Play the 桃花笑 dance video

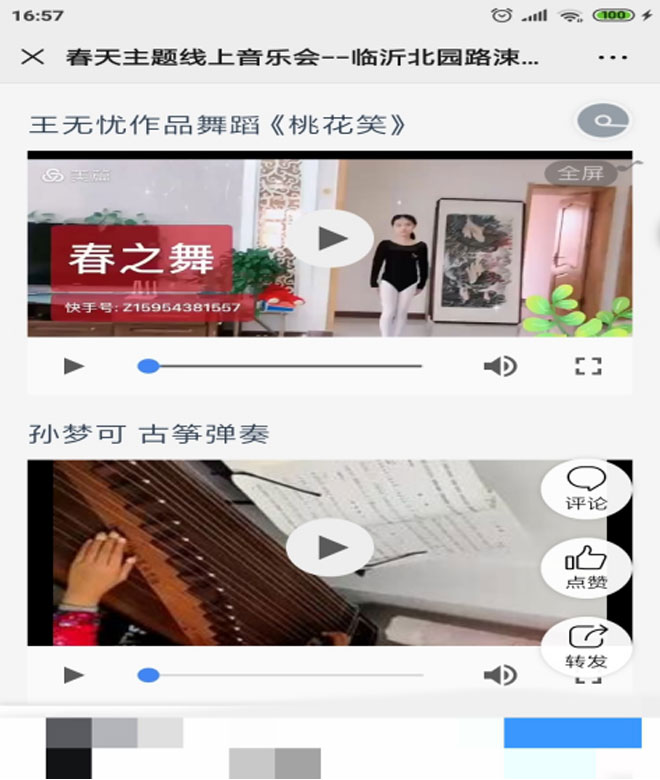330,239
